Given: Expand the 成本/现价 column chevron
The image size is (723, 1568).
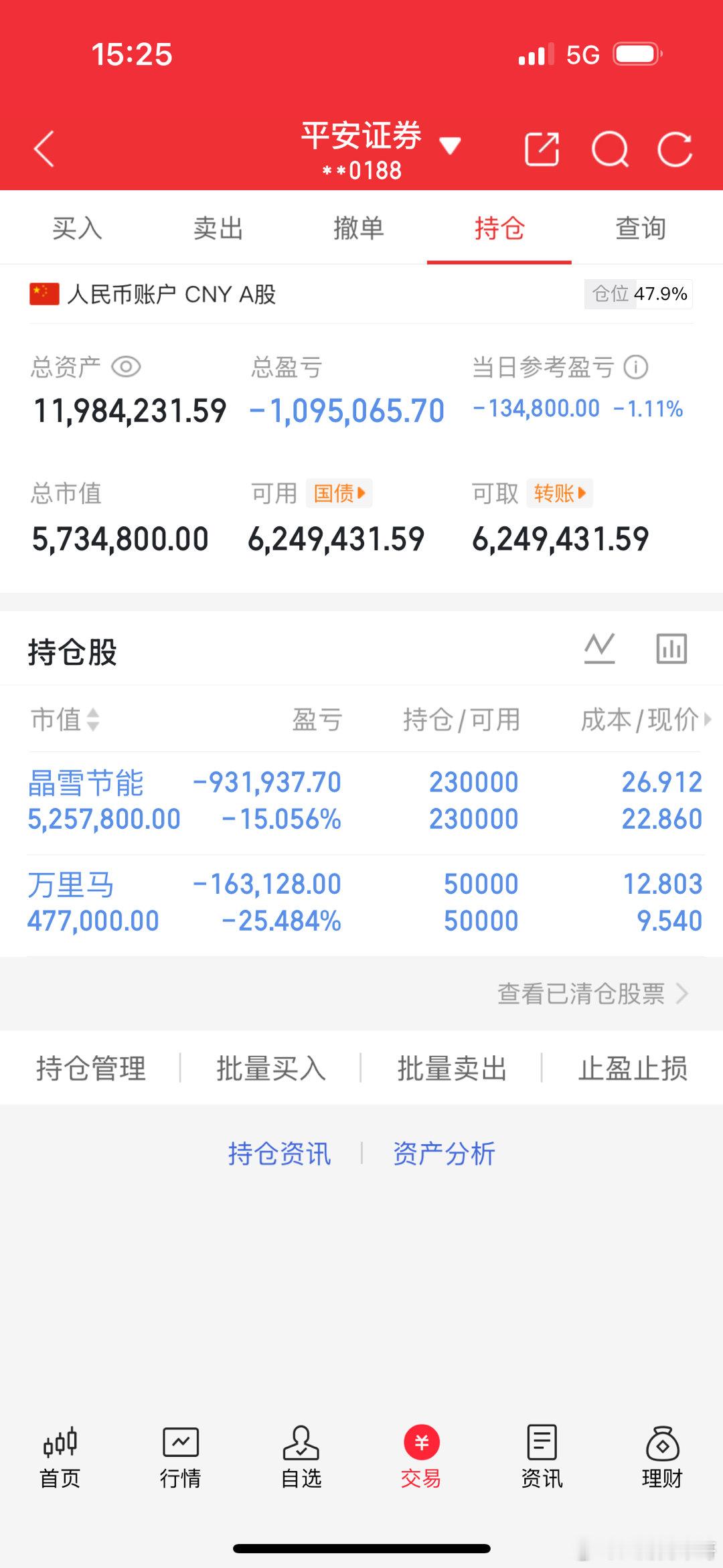Looking at the screenshot, I should pyautogui.click(x=708, y=720).
